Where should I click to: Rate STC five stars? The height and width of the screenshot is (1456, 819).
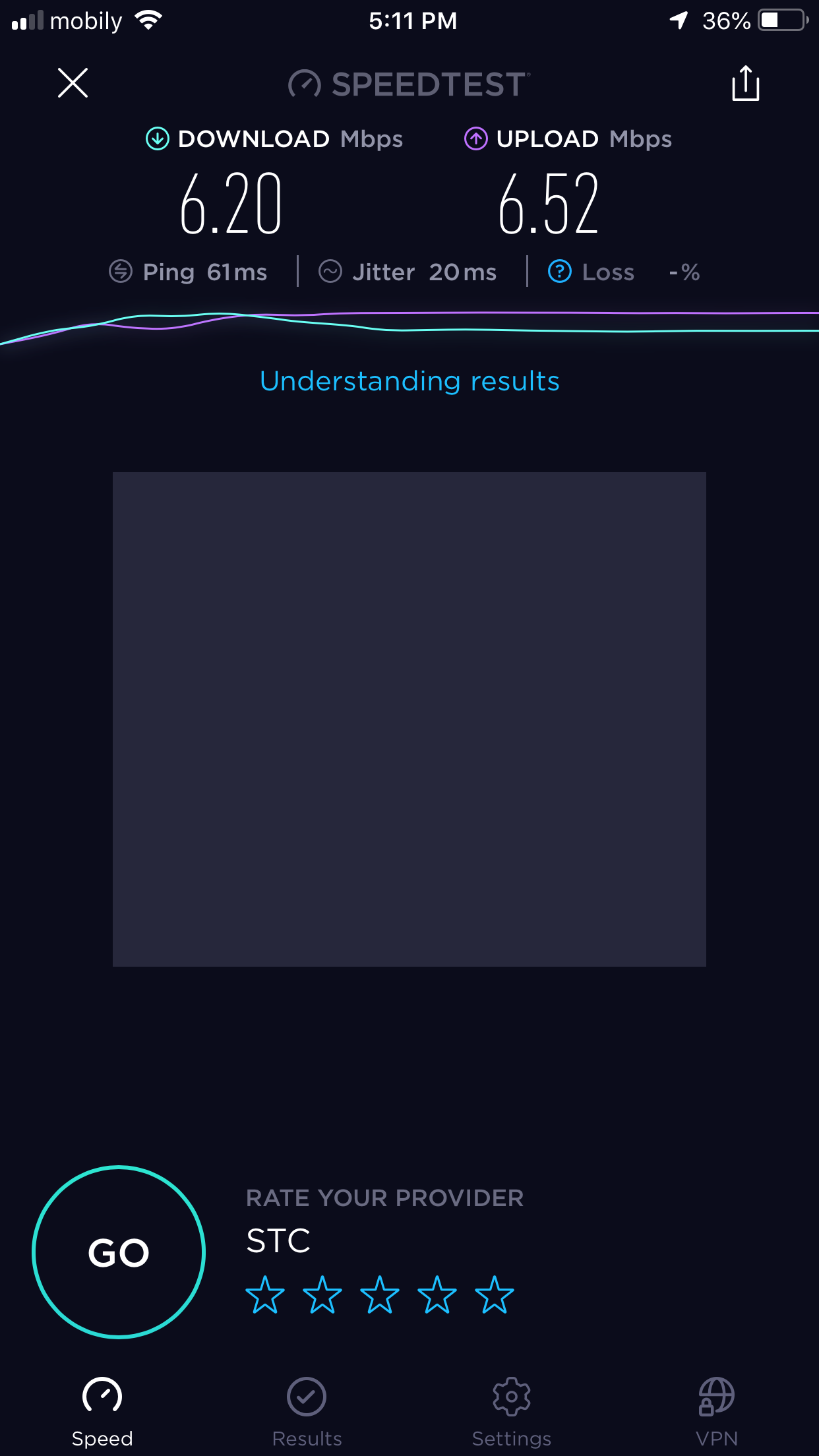click(495, 1294)
